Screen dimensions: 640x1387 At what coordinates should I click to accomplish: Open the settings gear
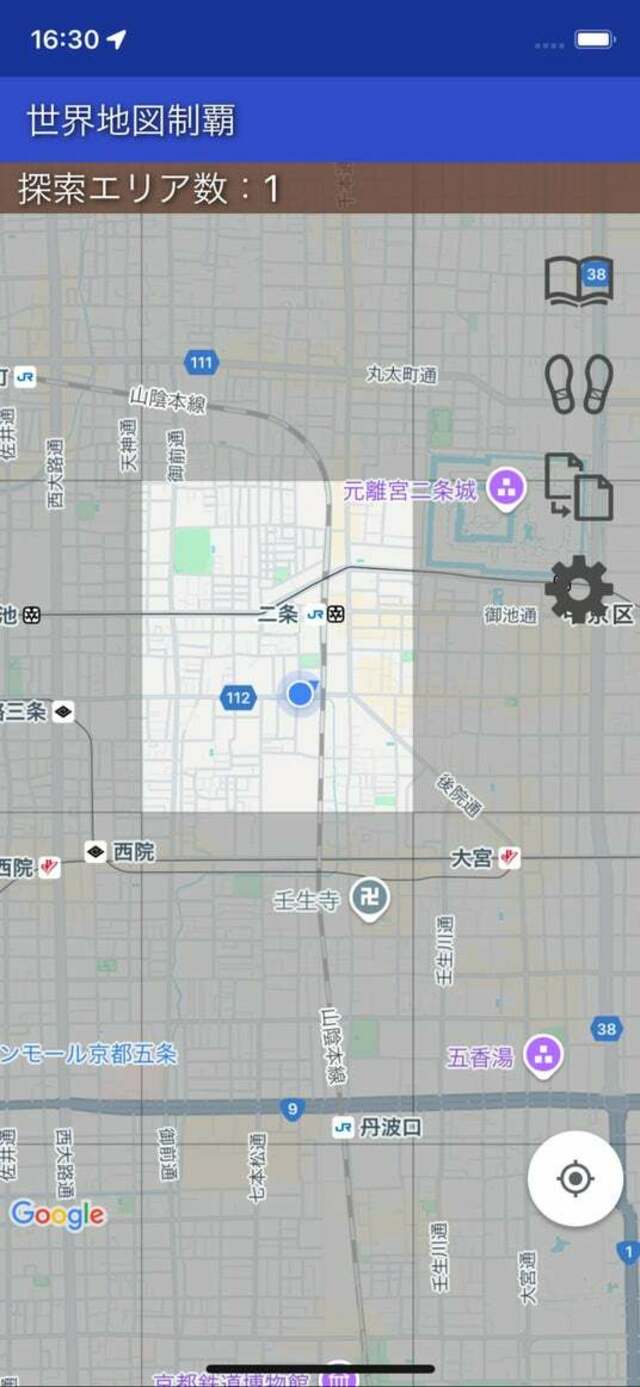pos(578,590)
